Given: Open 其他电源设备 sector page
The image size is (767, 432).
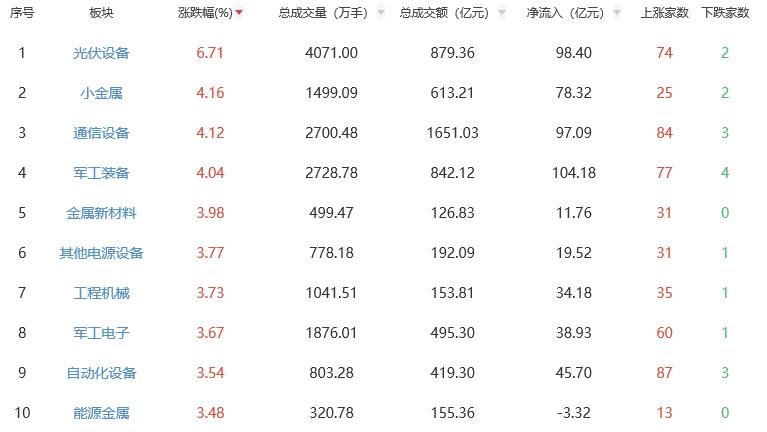Looking at the screenshot, I should 101,253.
